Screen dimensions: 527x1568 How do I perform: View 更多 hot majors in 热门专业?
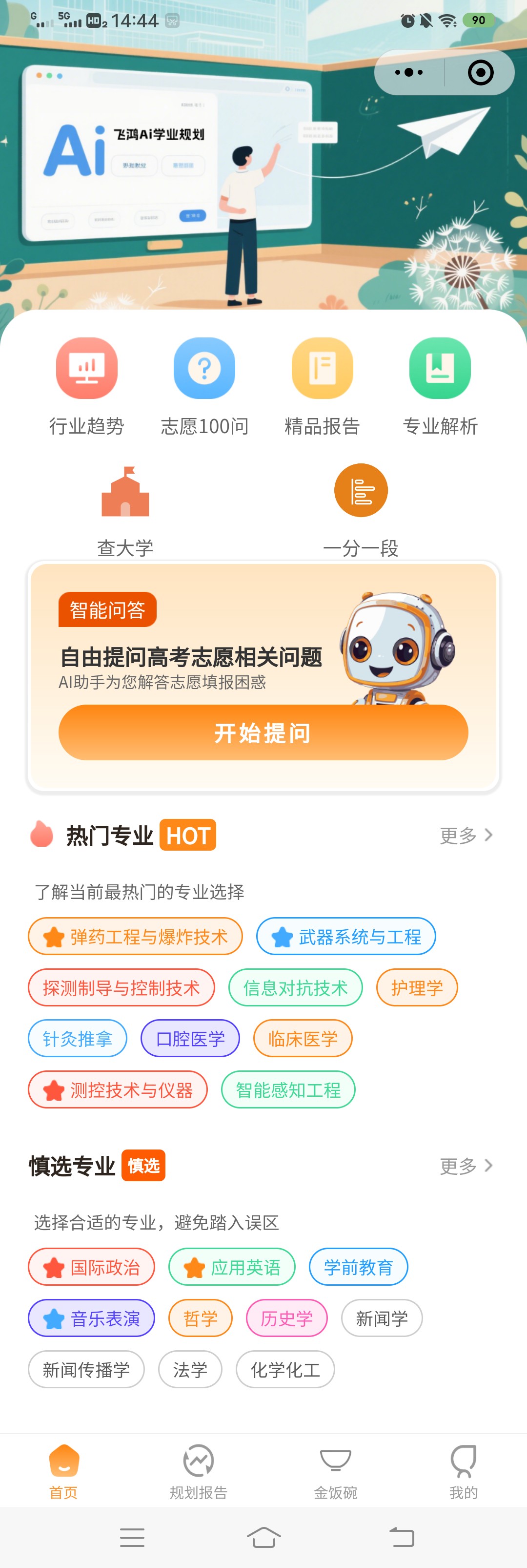(x=466, y=835)
